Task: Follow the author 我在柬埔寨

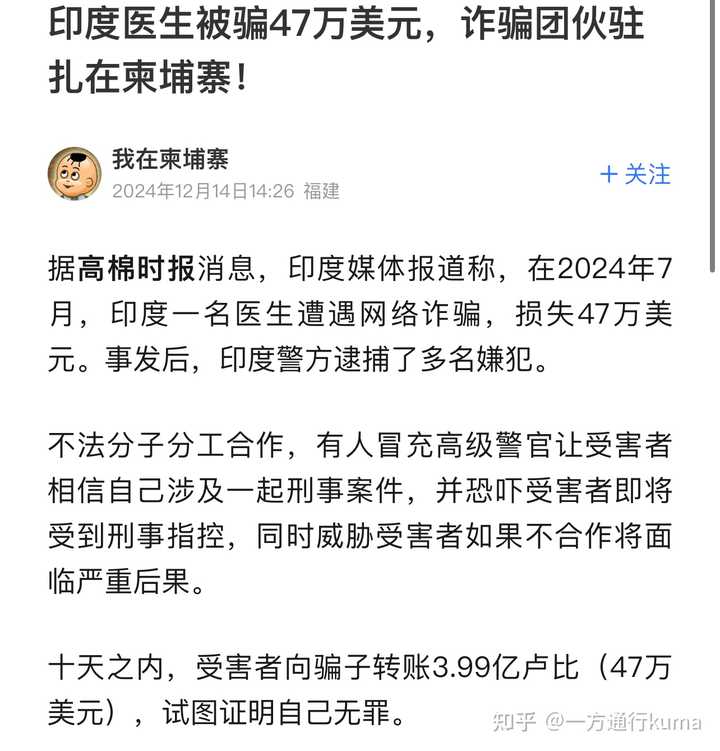Action: pos(635,174)
